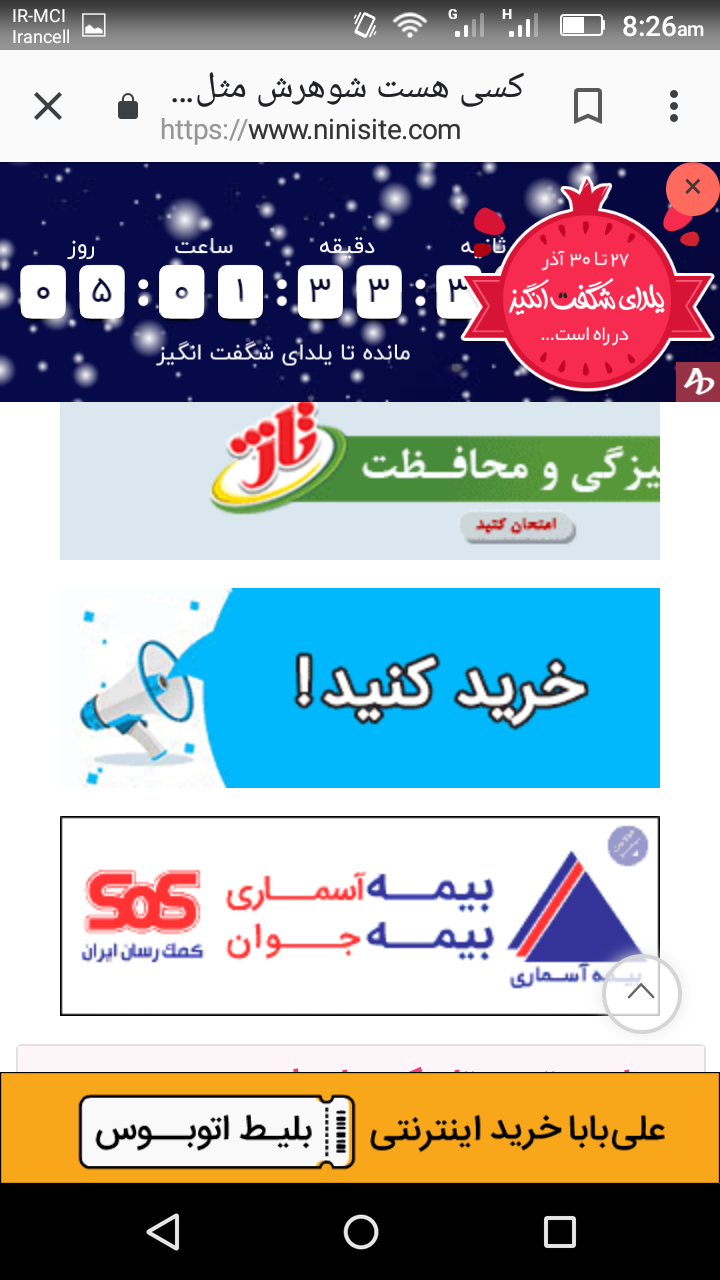720x1280 pixels.
Task: Dismiss the Yalda countdown banner
Action: pos(692,187)
